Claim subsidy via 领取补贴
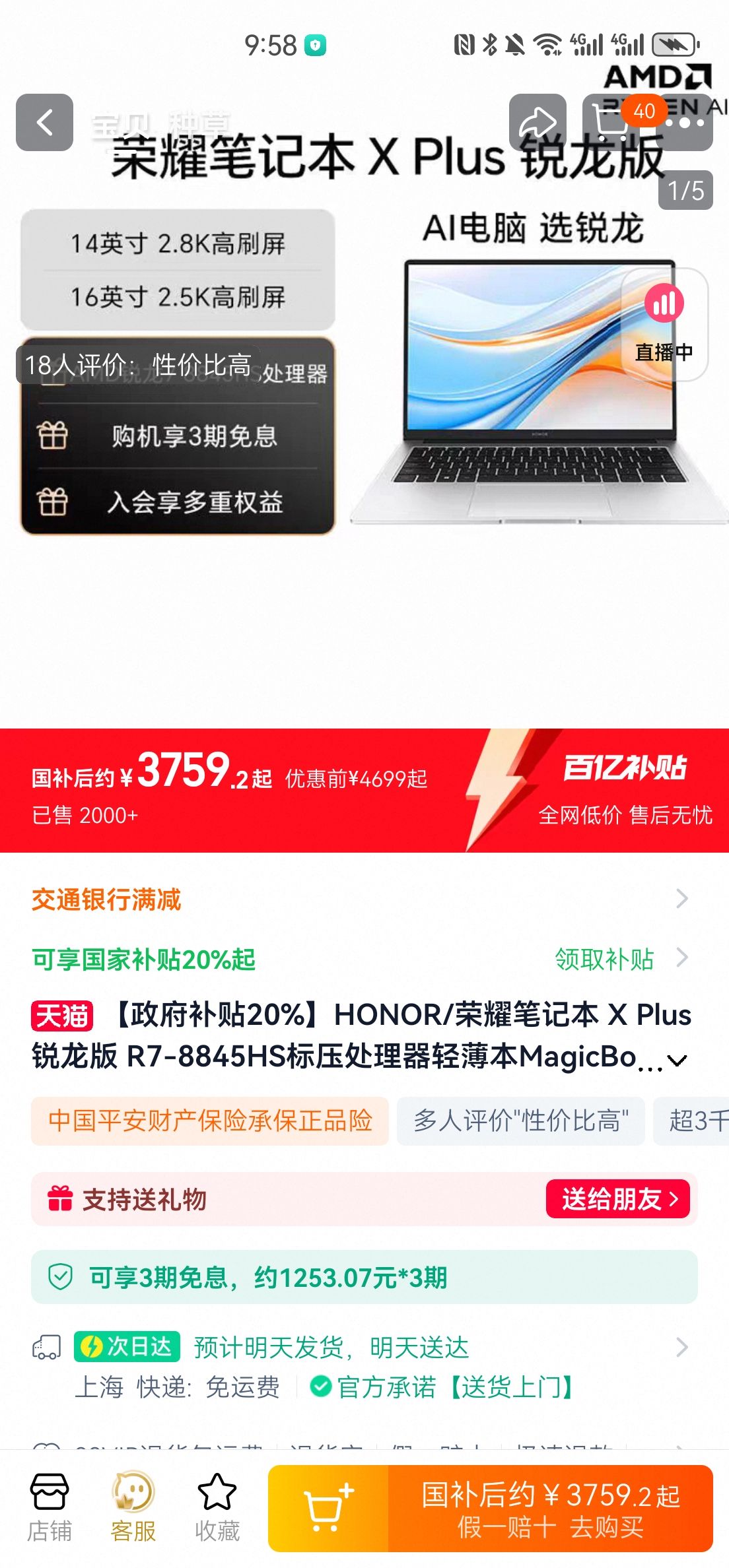This screenshot has height=1568, width=729. [605, 959]
